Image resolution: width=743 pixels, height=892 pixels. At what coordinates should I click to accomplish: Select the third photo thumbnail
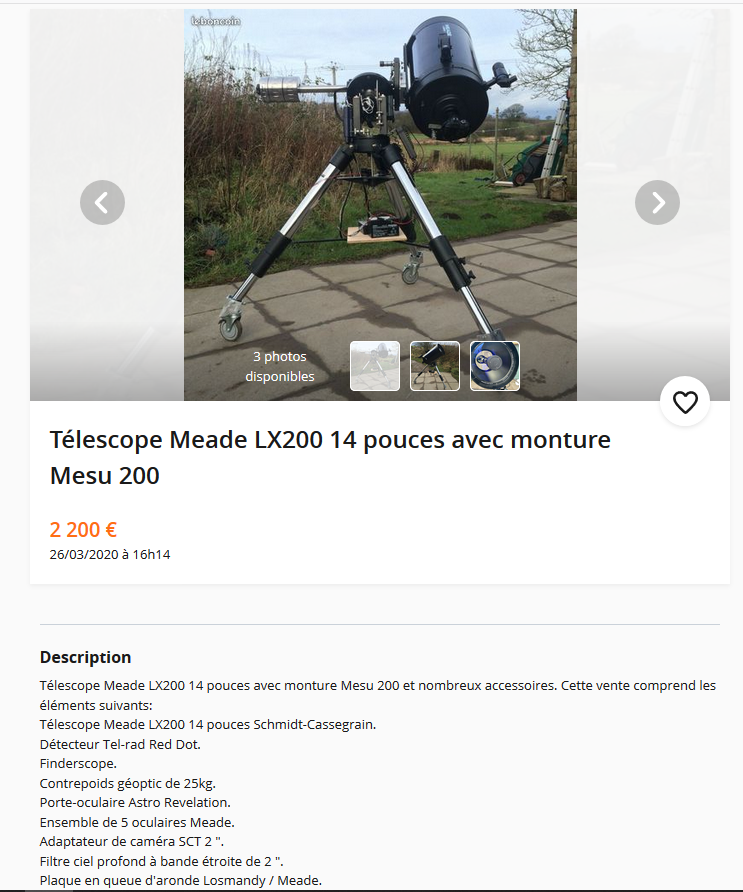pos(495,366)
